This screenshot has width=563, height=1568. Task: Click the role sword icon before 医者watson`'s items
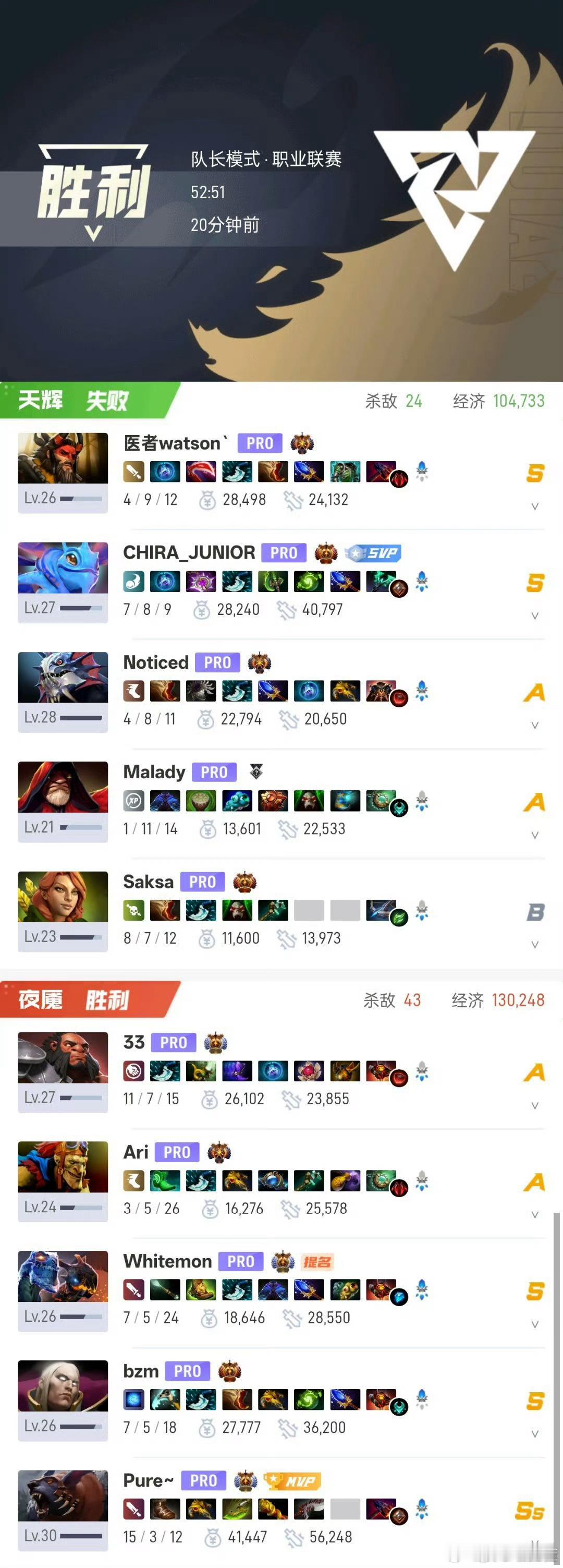[x=134, y=473]
